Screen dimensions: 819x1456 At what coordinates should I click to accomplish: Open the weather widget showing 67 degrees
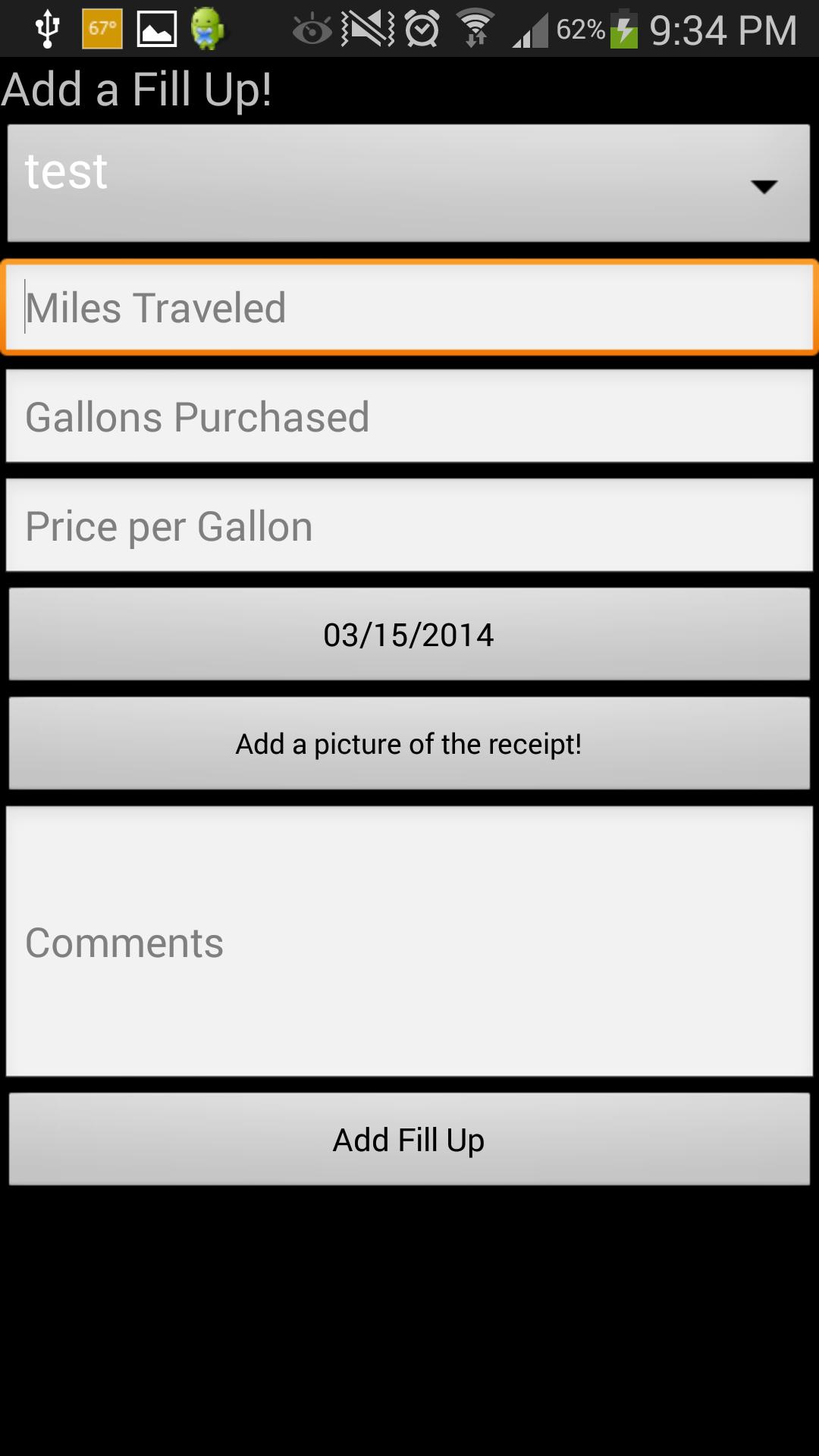pyautogui.click(x=101, y=28)
